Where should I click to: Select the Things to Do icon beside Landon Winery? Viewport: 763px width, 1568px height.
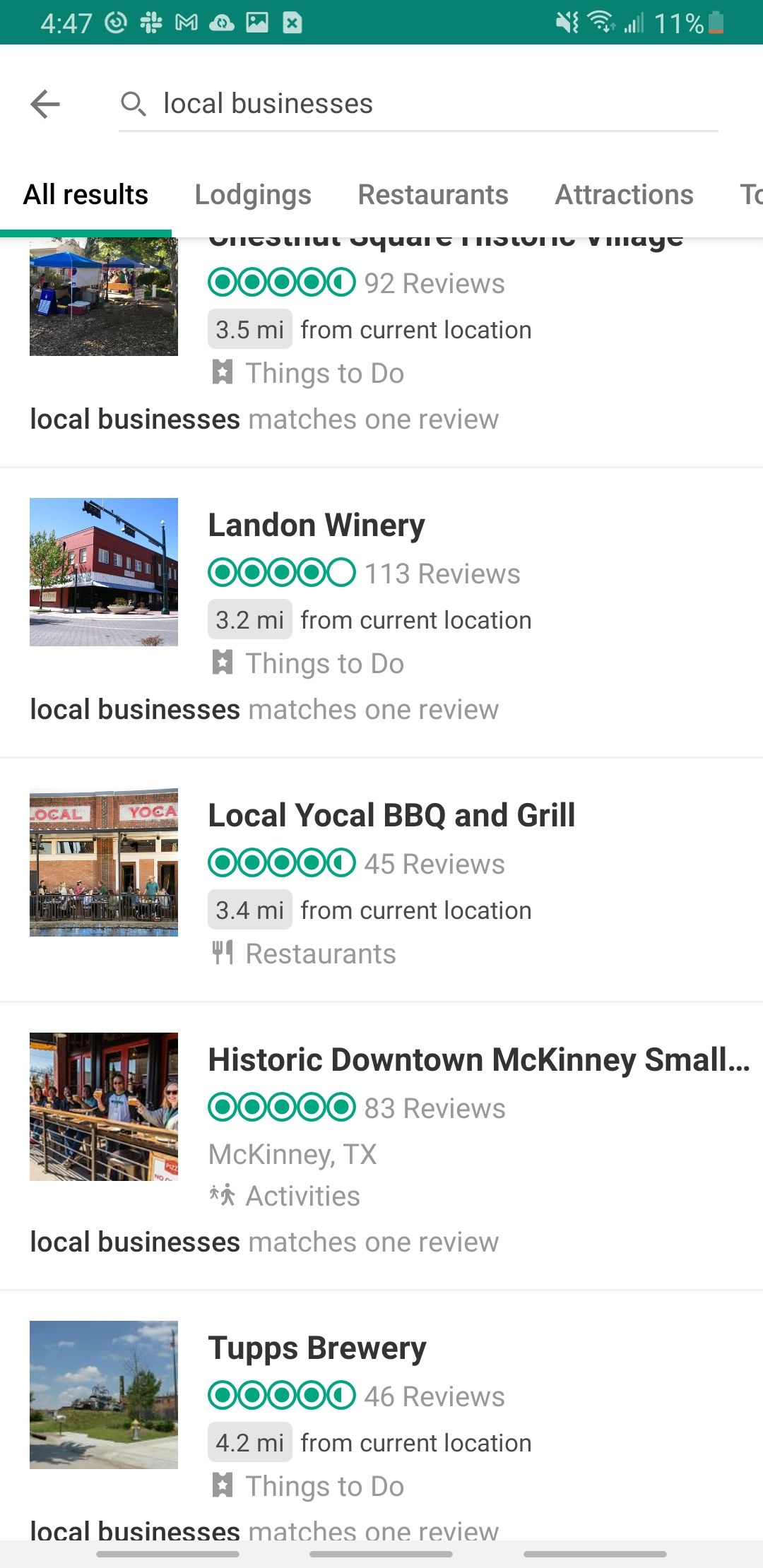(x=223, y=663)
